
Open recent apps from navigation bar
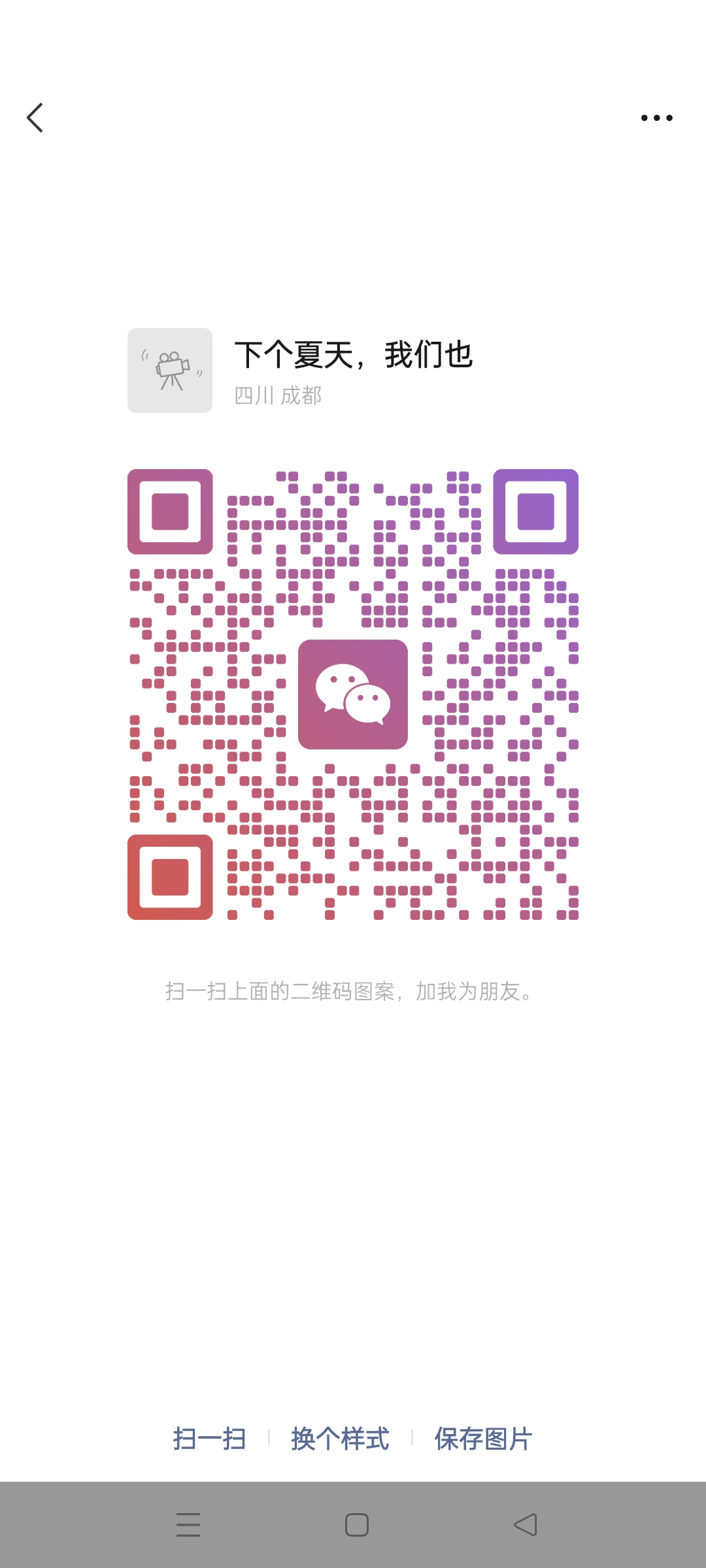188,1525
